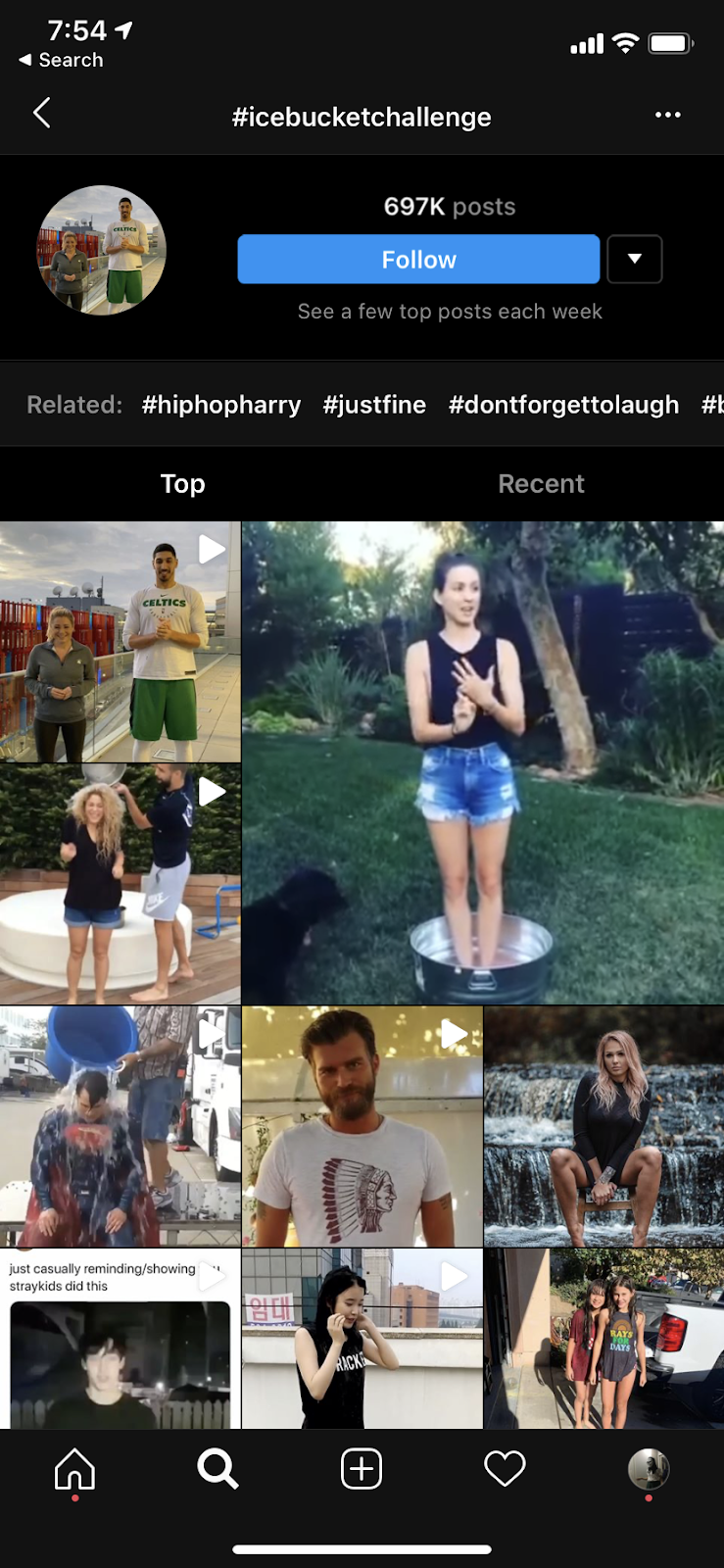
Task: Go to the Home feed tab
Action: click(x=74, y=1469)
